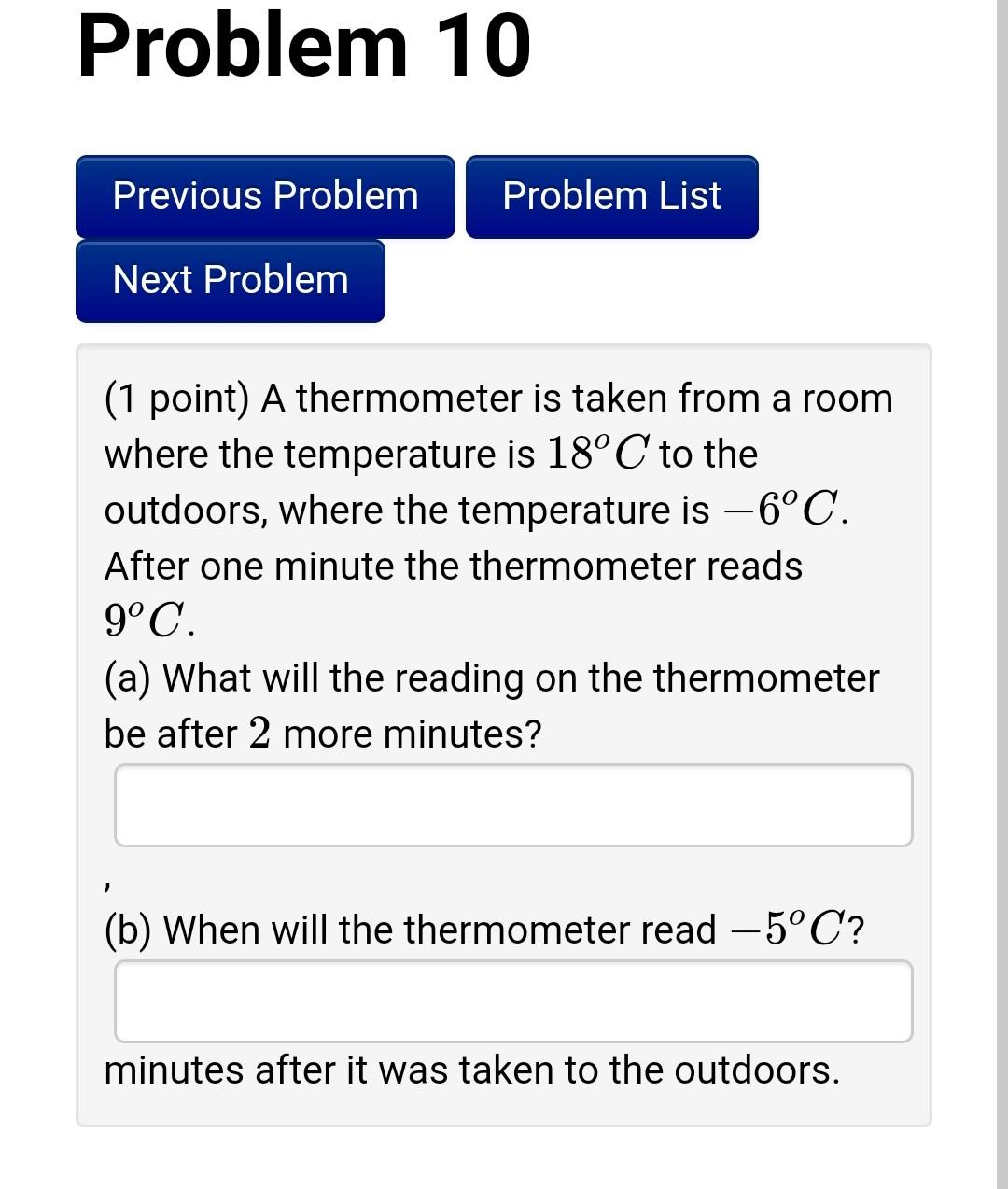Image resolution: width=1008 pixels, height=1189 pixels.
Task: Click the 'minutes after it was taken' text
Action: pos(471,1070)
